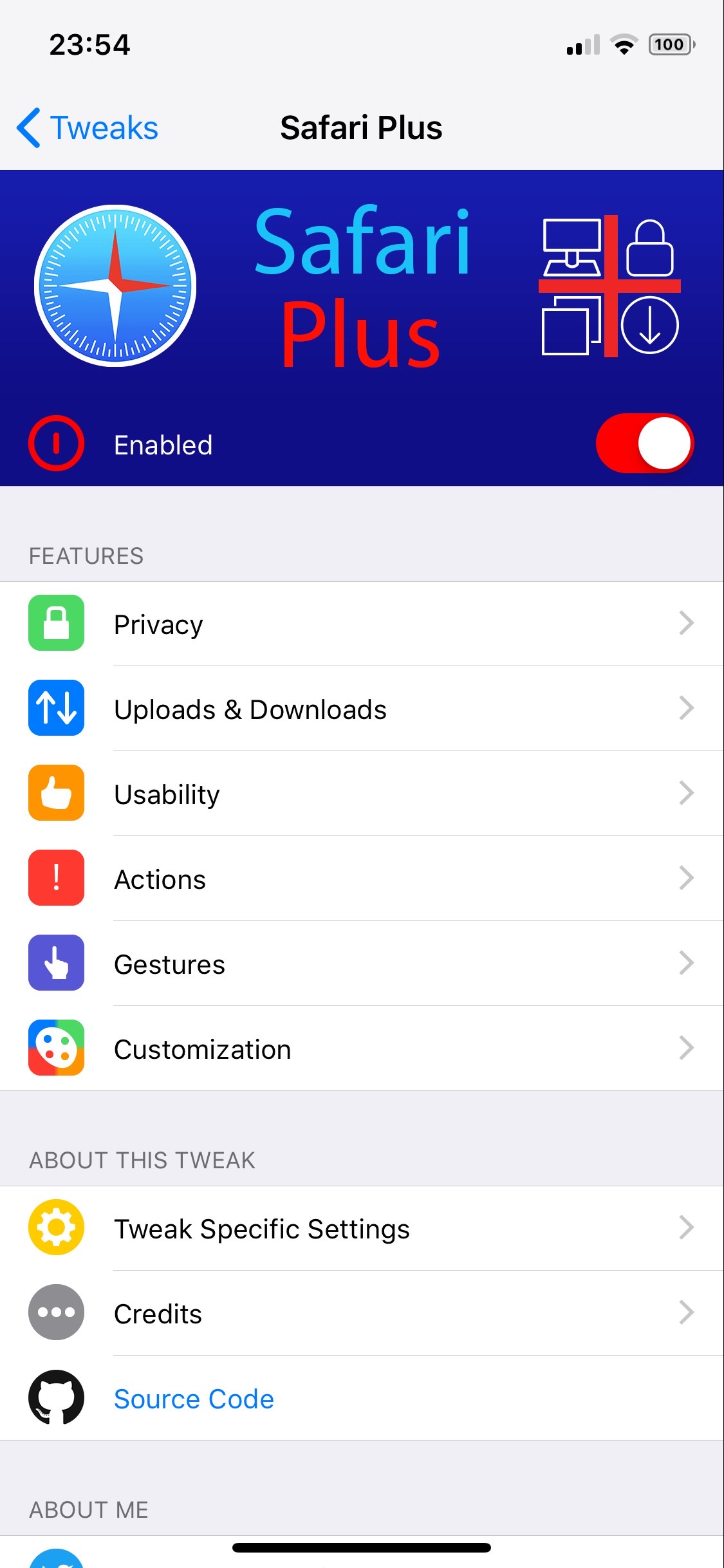724x1568 pixels.
Task: Open Uploads & Downloads settings
Action: point(362,709)
